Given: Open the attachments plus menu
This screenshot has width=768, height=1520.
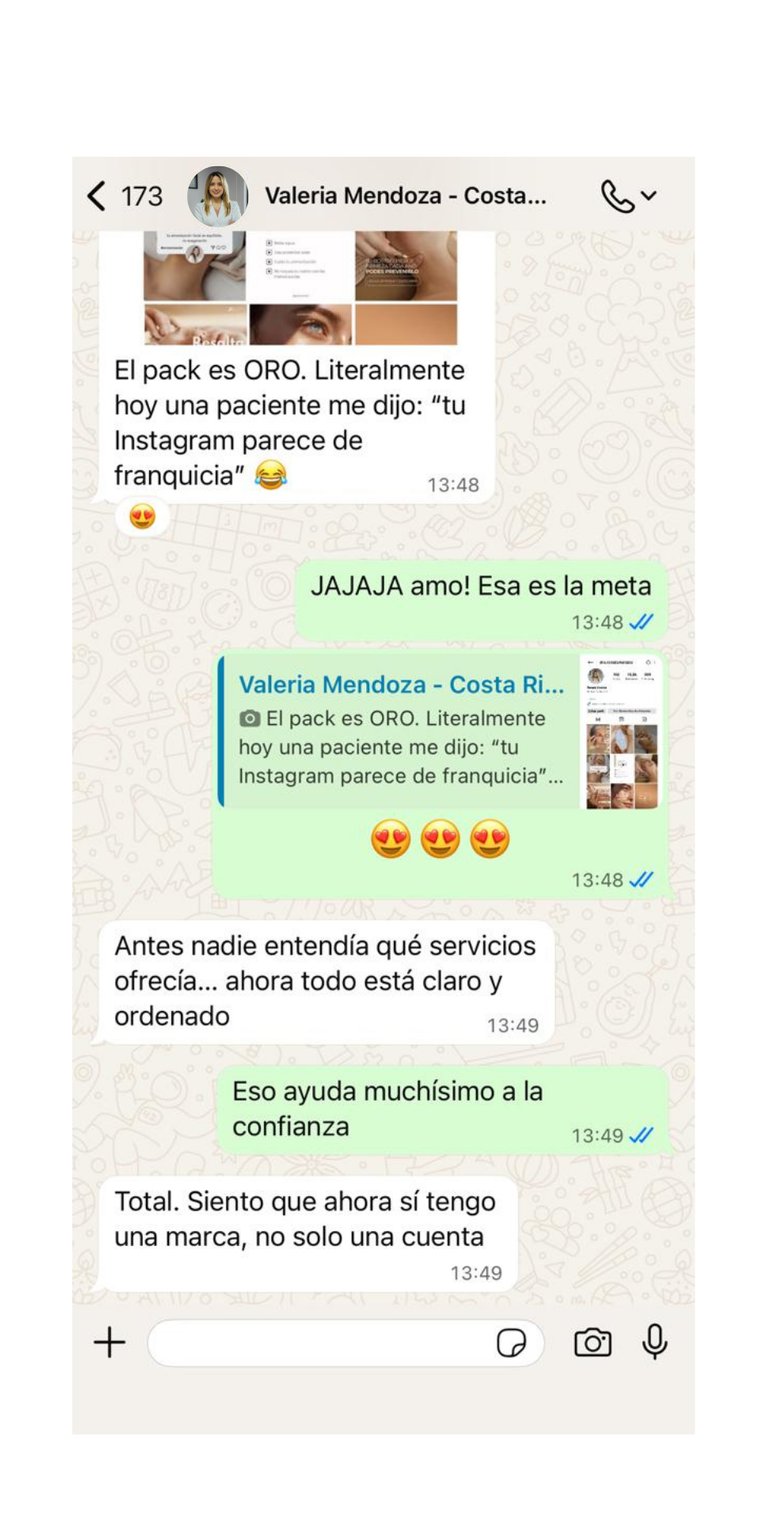Looking at the screenshot, I should tap(109, 1342).
